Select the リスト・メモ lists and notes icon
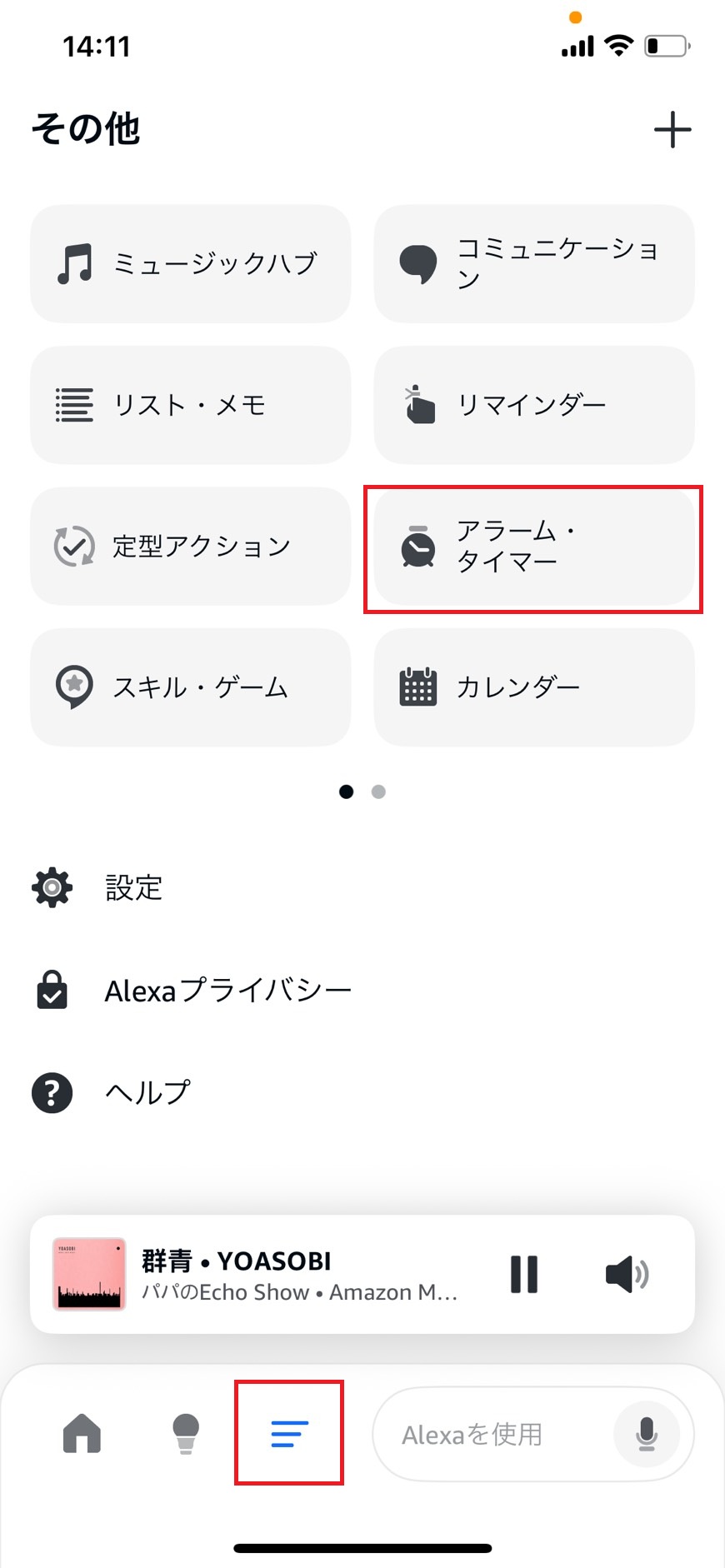 tap(190, 405)
